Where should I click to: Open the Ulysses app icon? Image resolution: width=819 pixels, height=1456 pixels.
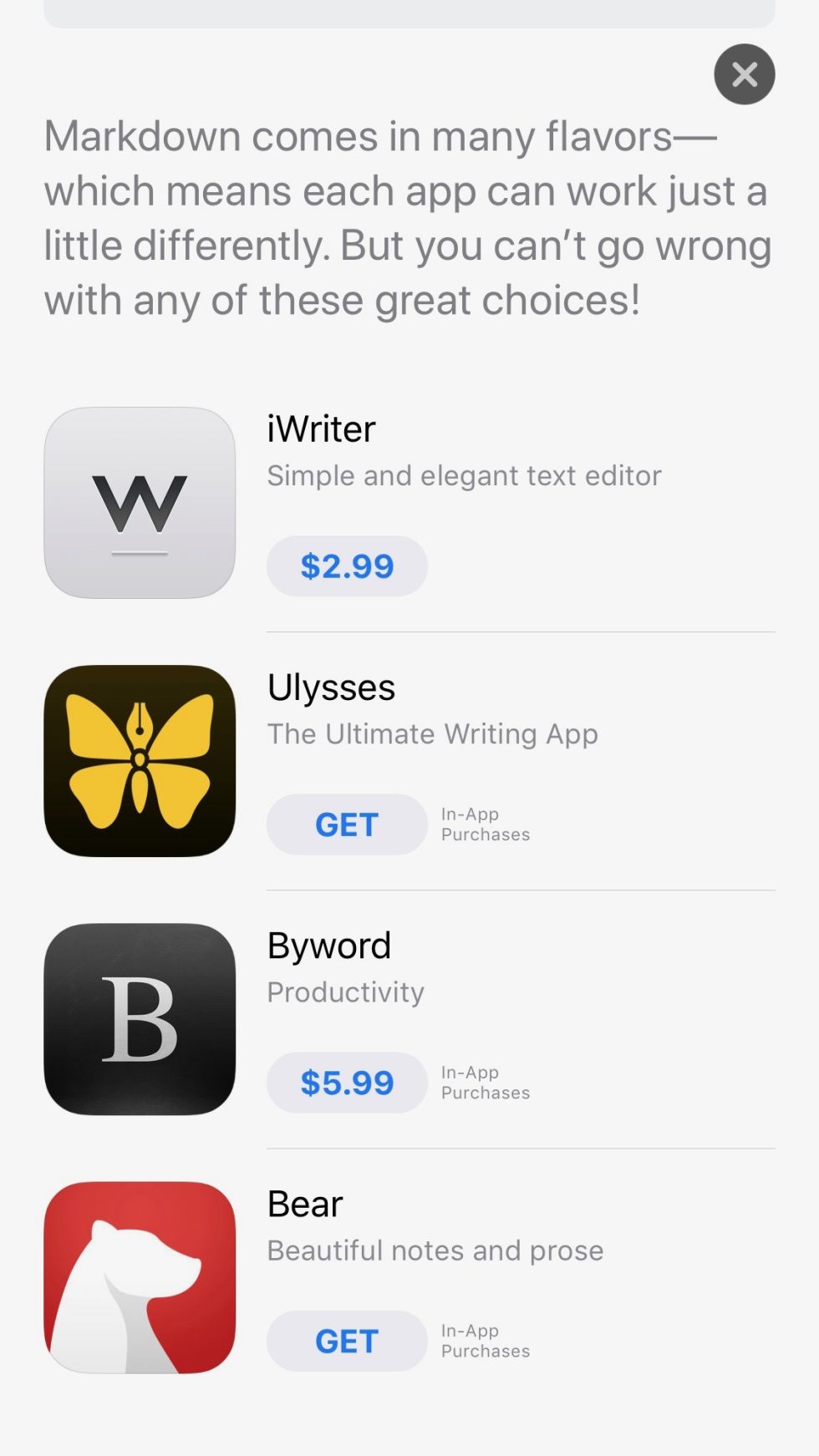click(140, 760)
